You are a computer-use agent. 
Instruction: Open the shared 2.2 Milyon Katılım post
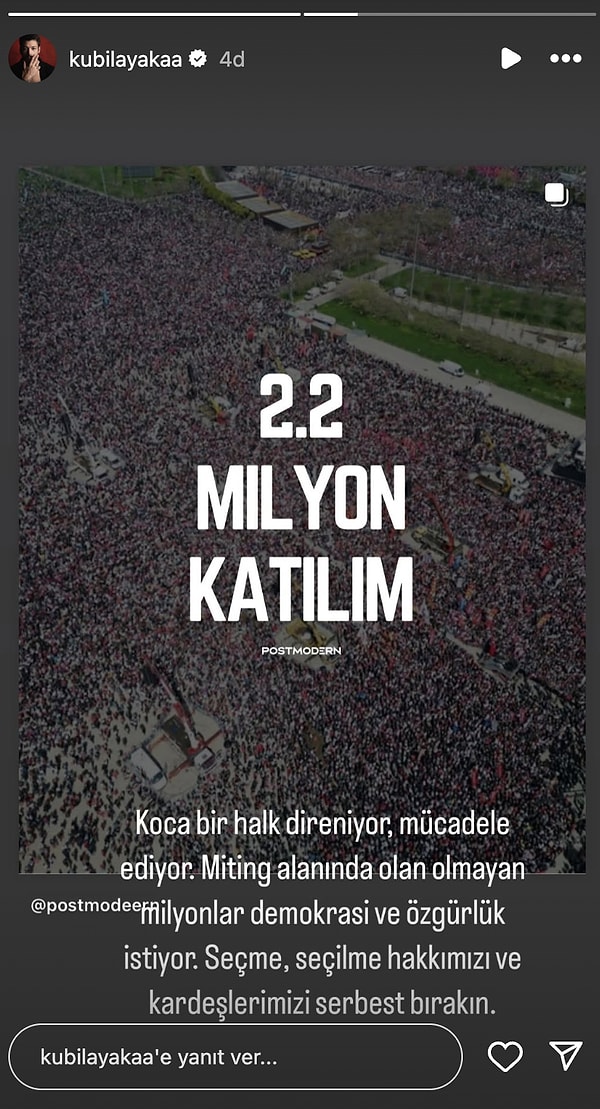[301, 500]
